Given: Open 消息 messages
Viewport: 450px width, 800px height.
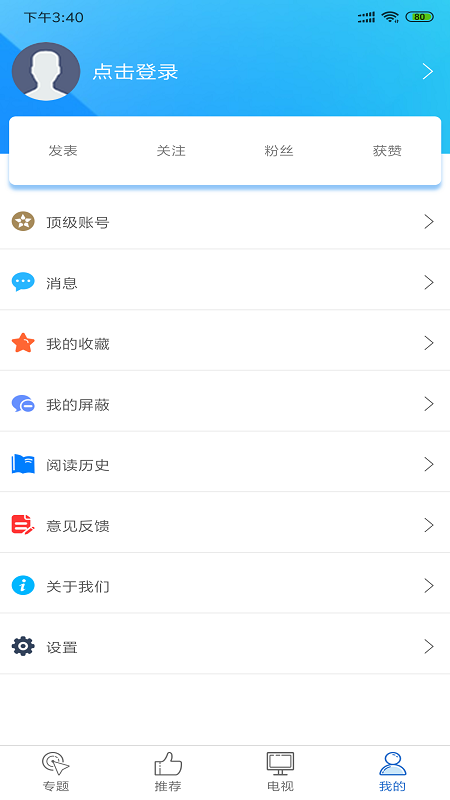Looking at the screenshot, I should [x=225, y=282].
